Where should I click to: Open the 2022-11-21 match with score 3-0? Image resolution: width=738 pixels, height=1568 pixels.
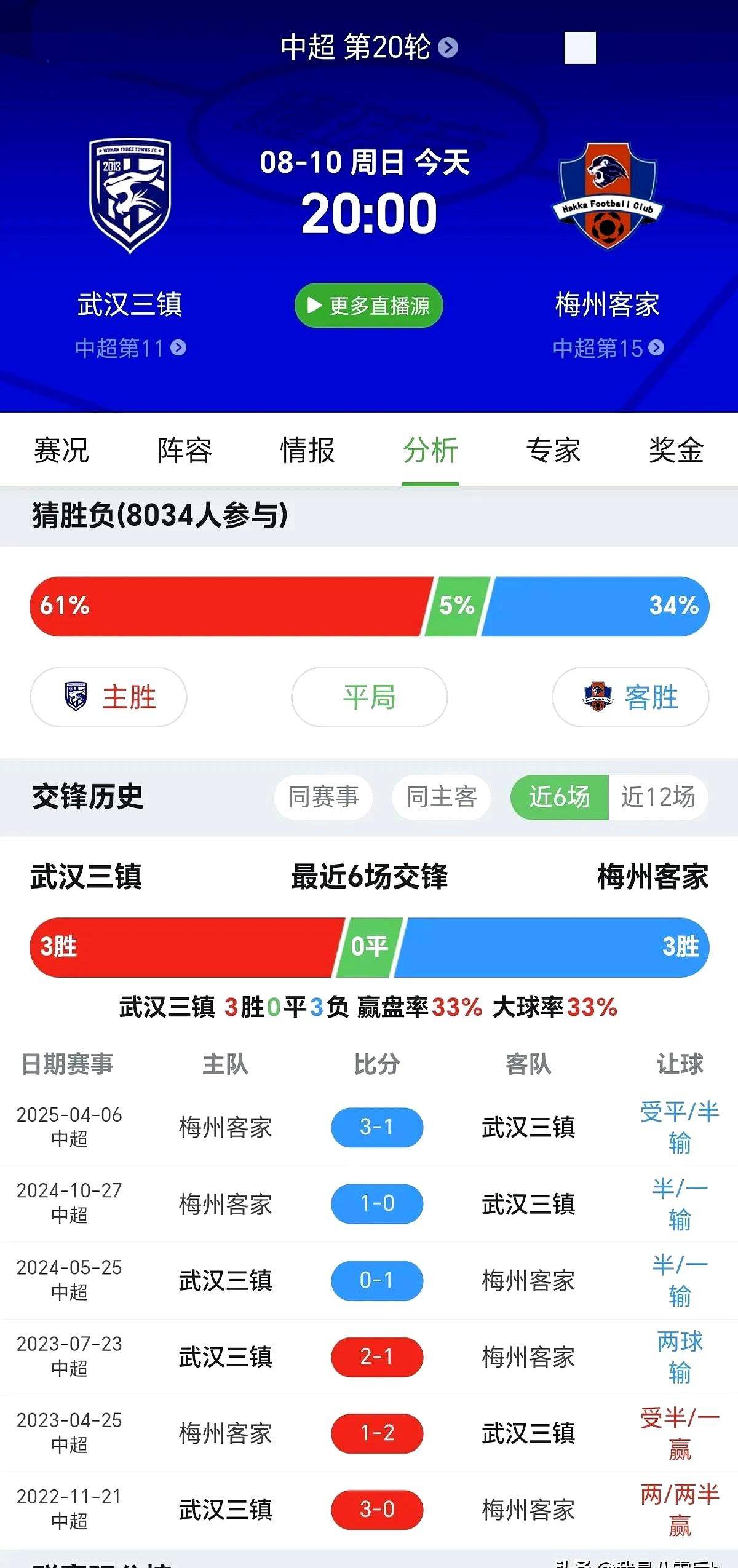(377, 1510)
